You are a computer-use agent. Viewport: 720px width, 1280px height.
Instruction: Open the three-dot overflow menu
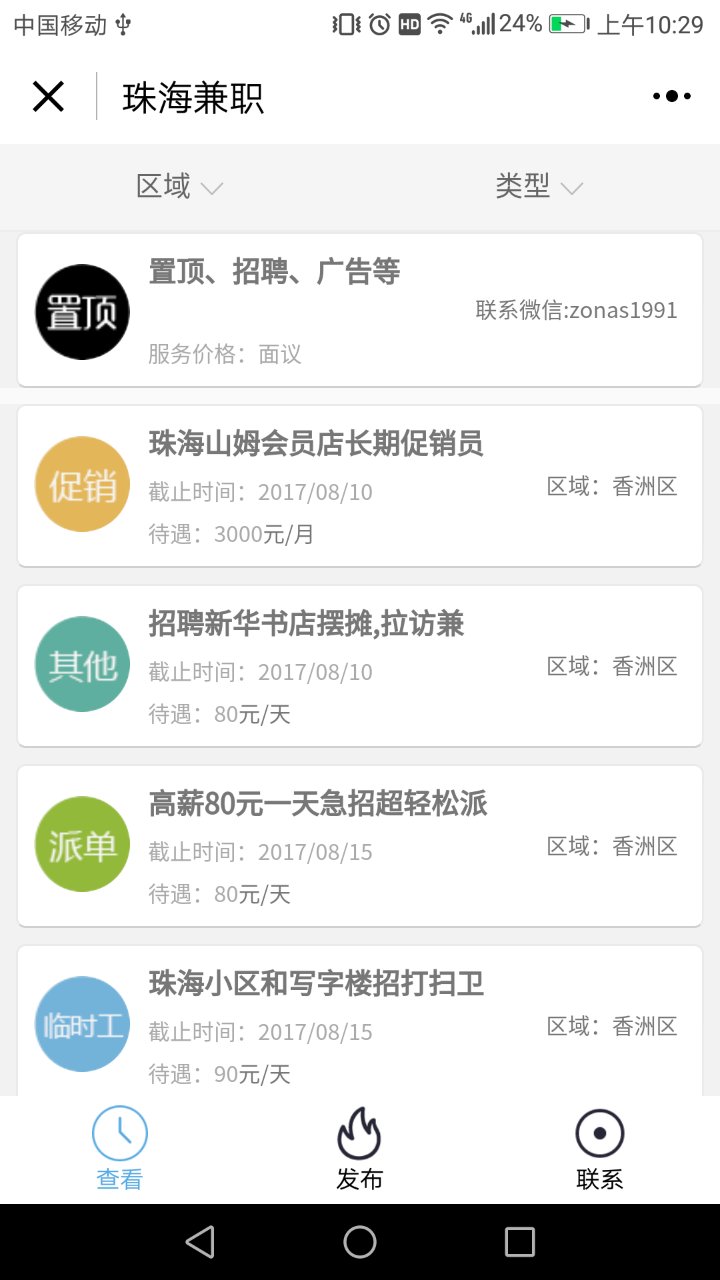click(671, 96)
